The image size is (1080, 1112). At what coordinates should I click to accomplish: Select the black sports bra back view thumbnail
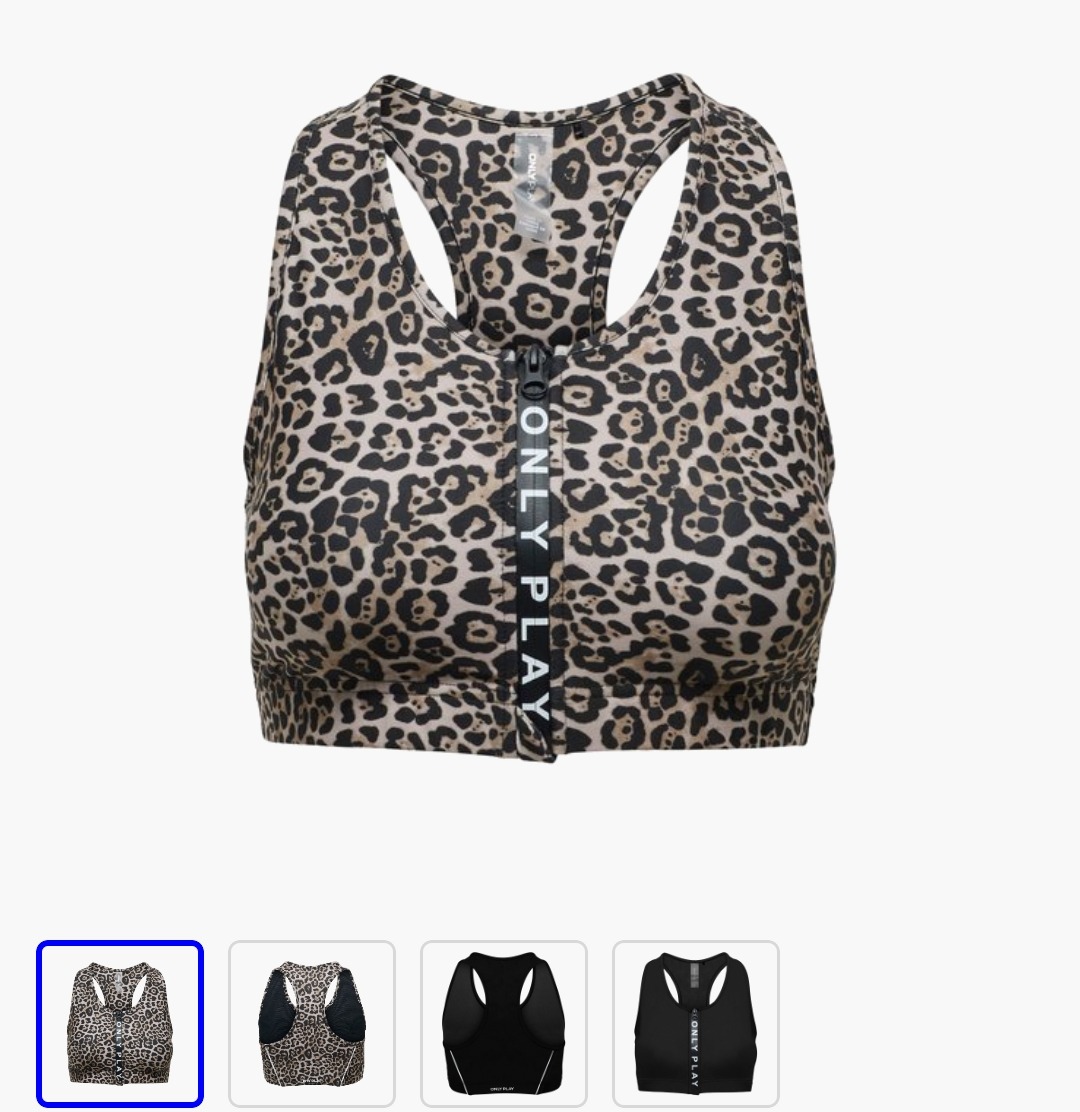[504, 1024]
